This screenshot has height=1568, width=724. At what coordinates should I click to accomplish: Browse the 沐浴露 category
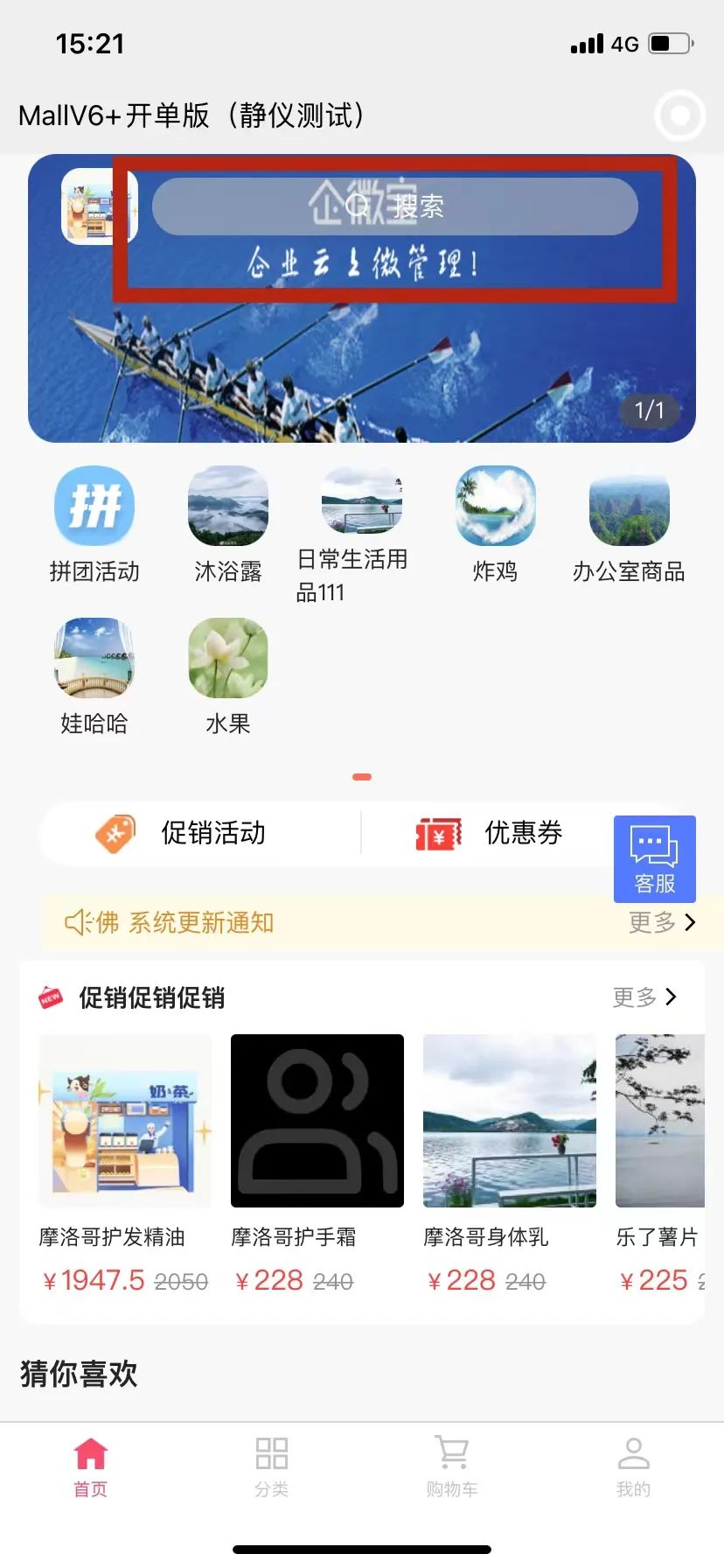pyautogui.click(x=228, y=523)
